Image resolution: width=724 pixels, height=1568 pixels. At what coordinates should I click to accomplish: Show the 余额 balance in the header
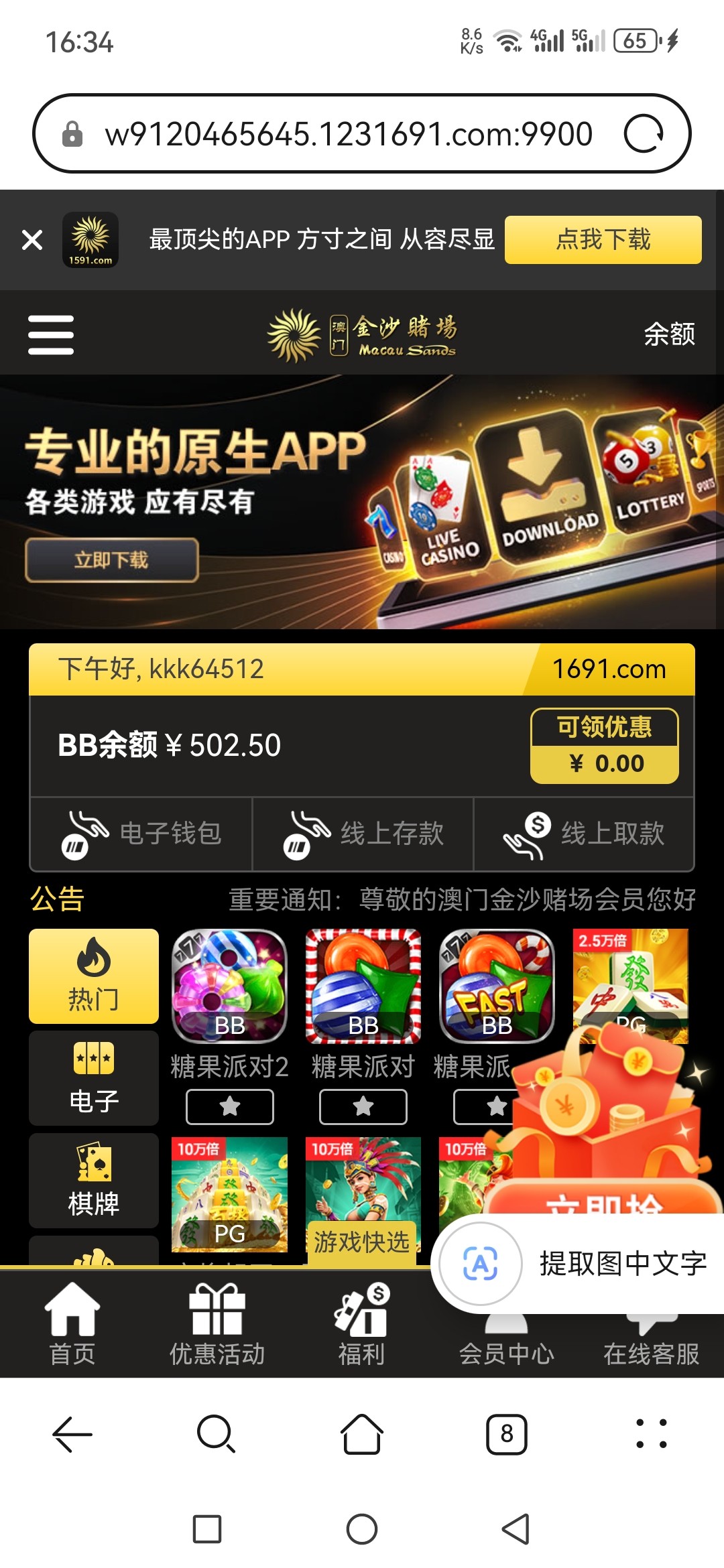[x=668, y=334]
